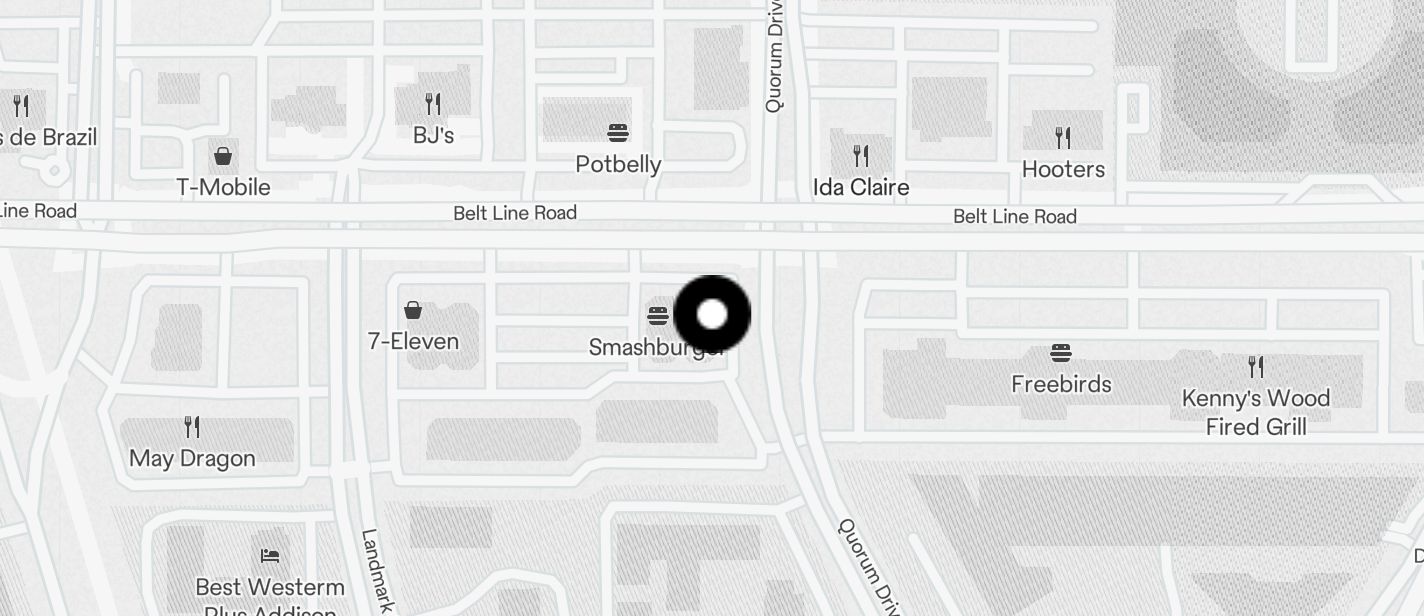
Task: Open the Hooters place marker
Action: point(1063,138)
